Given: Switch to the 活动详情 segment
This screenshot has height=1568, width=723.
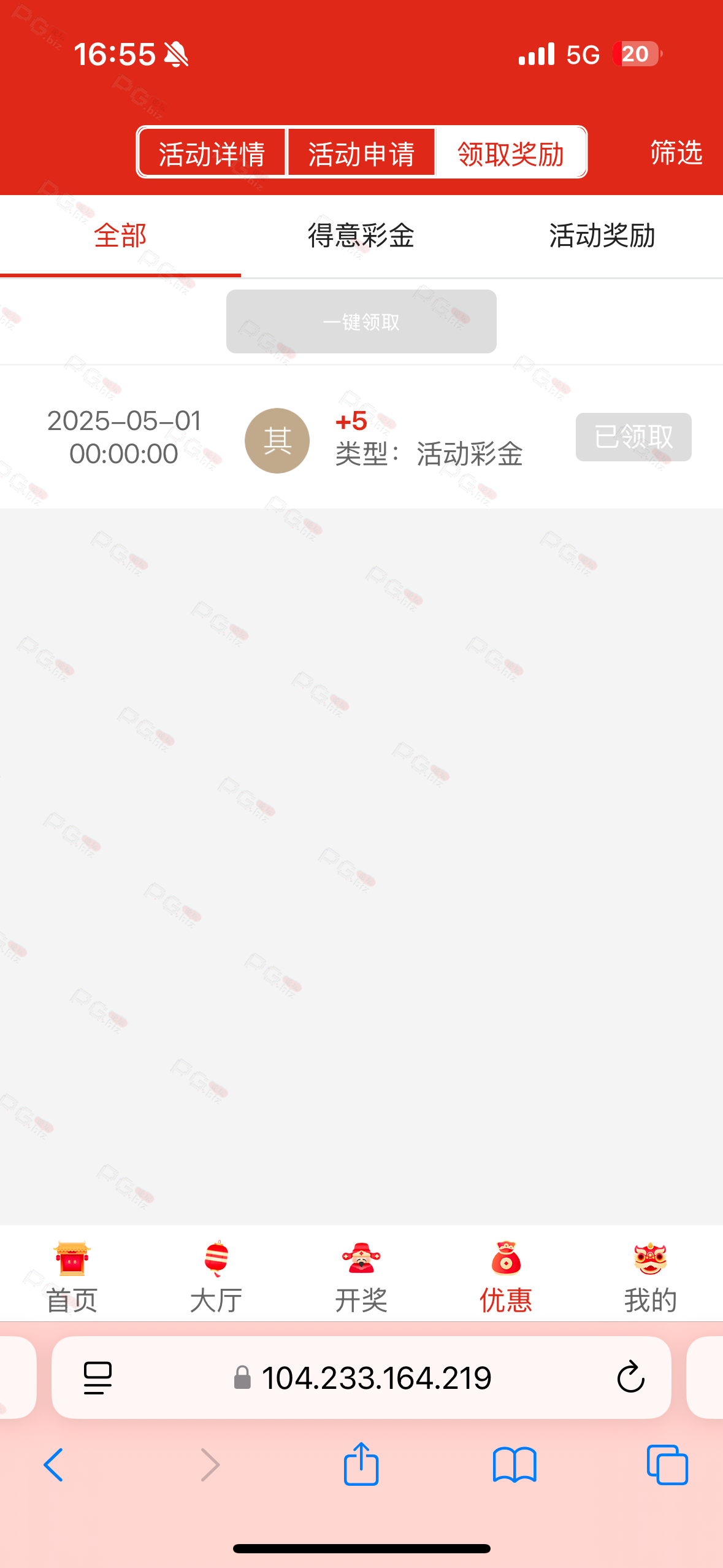Looking at the screenshot, I should pos(212,153).
